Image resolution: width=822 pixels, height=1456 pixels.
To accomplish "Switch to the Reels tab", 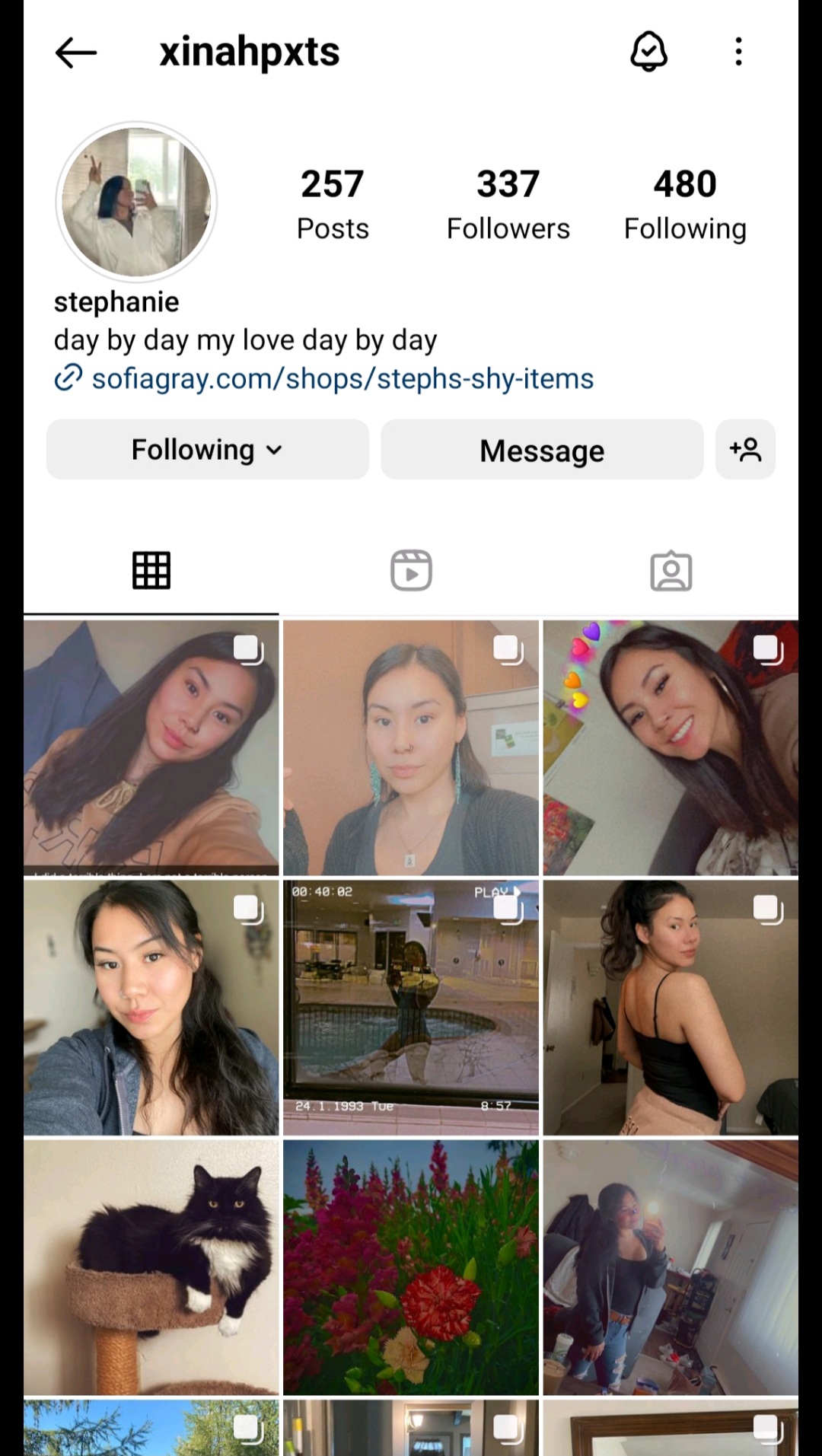I will [411, 570].
